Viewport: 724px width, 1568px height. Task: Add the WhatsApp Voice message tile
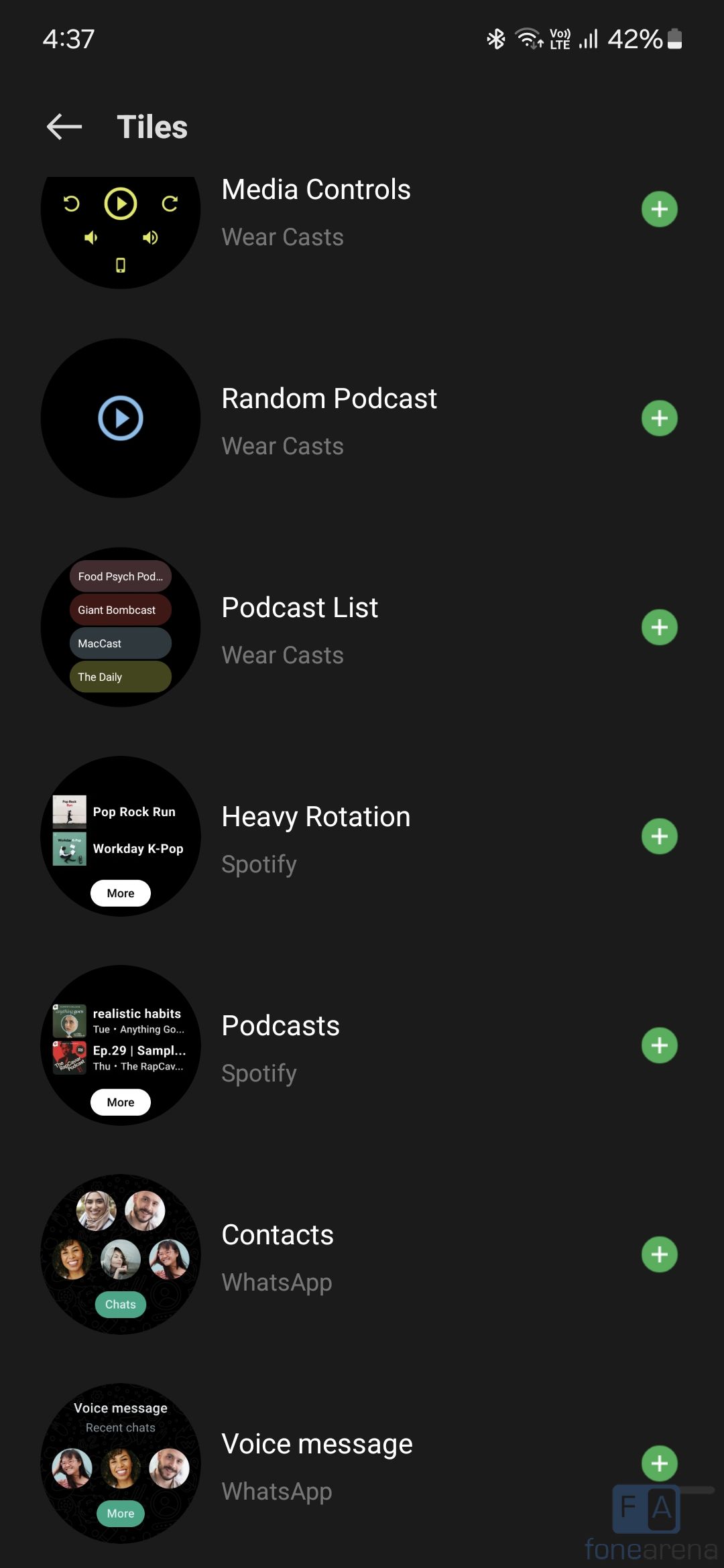(x=659, y=1463)
